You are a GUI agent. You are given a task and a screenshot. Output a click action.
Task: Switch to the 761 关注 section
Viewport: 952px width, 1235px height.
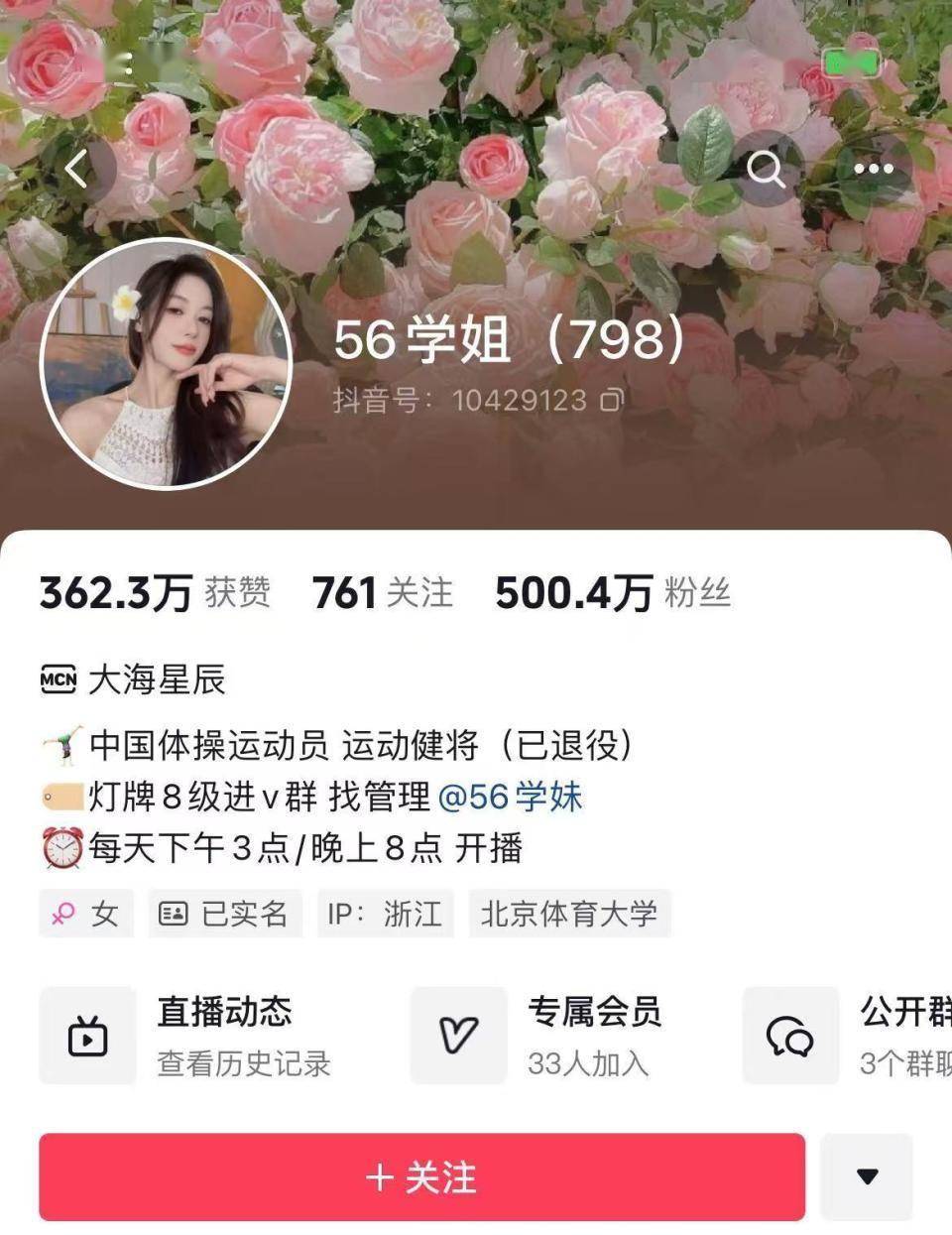(x=384, y=592)
